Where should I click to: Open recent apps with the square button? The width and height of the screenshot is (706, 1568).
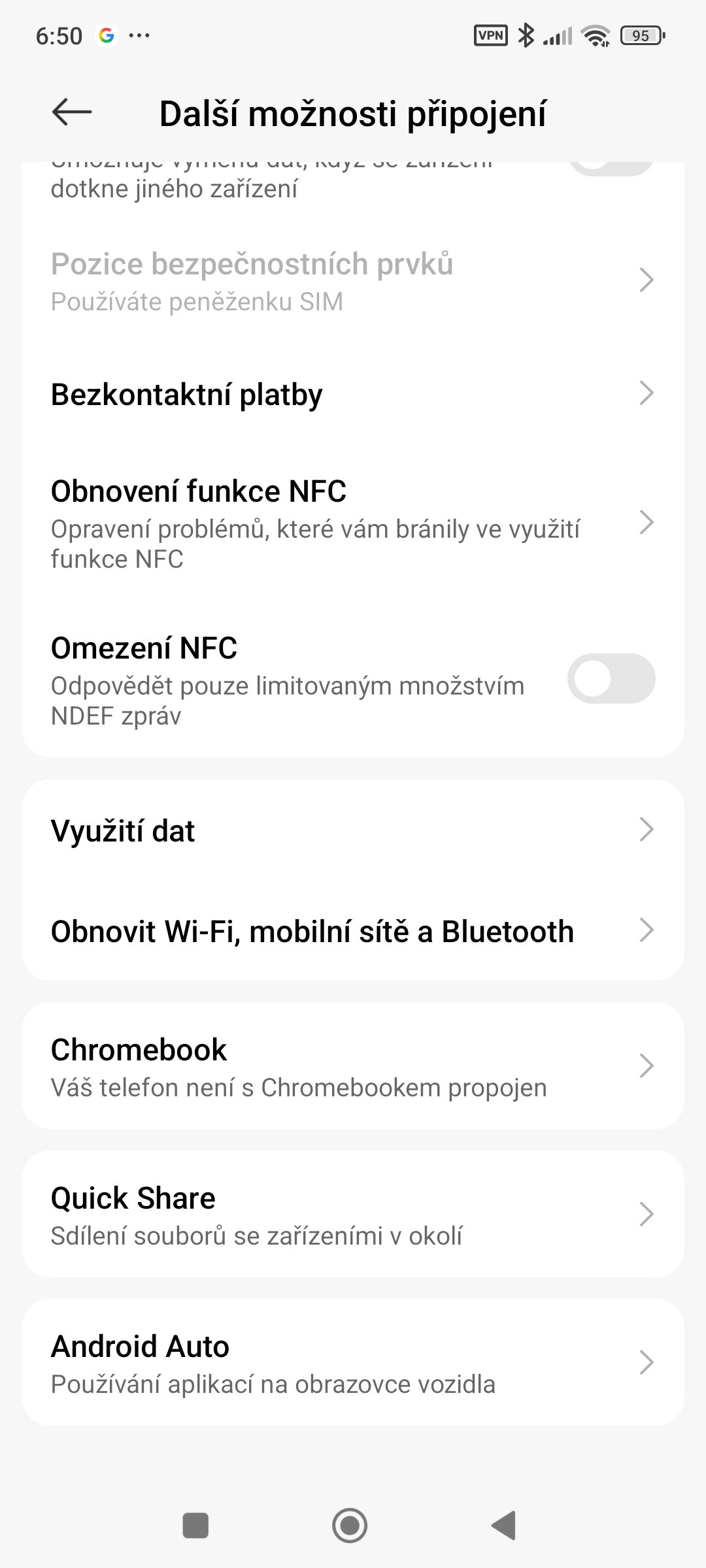pos(195,1526)
